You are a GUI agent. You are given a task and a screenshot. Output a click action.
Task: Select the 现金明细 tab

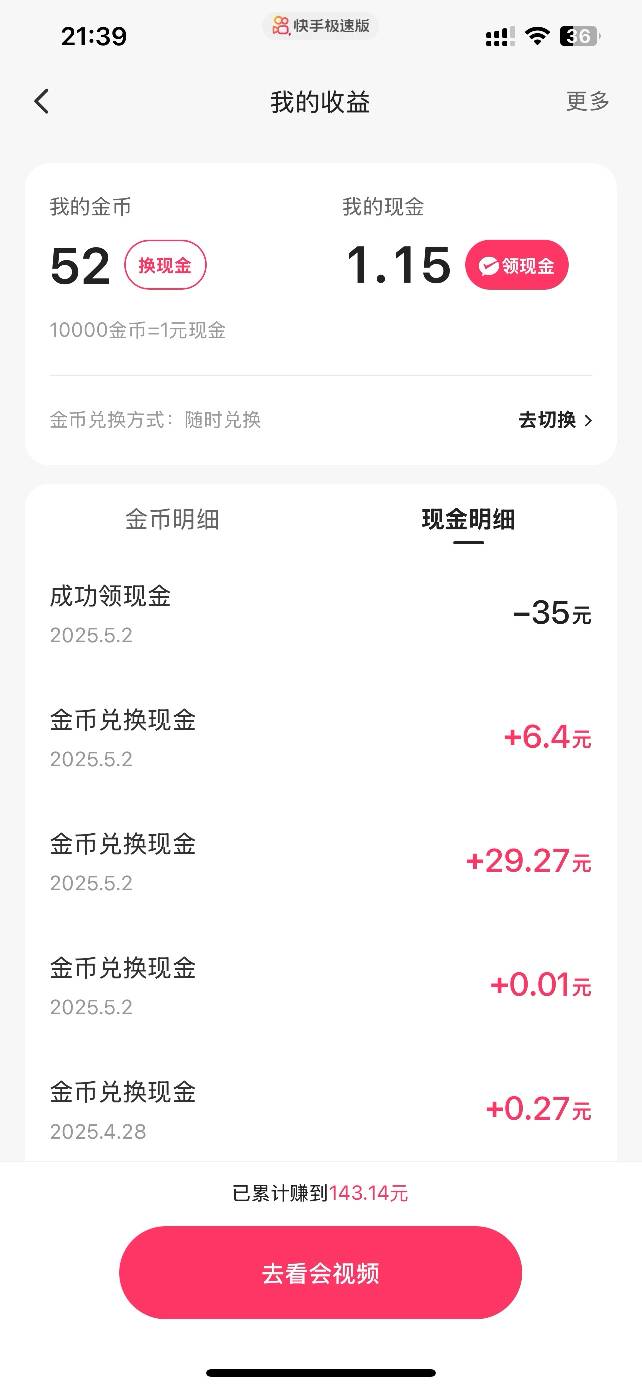click(x=468, y=519)
